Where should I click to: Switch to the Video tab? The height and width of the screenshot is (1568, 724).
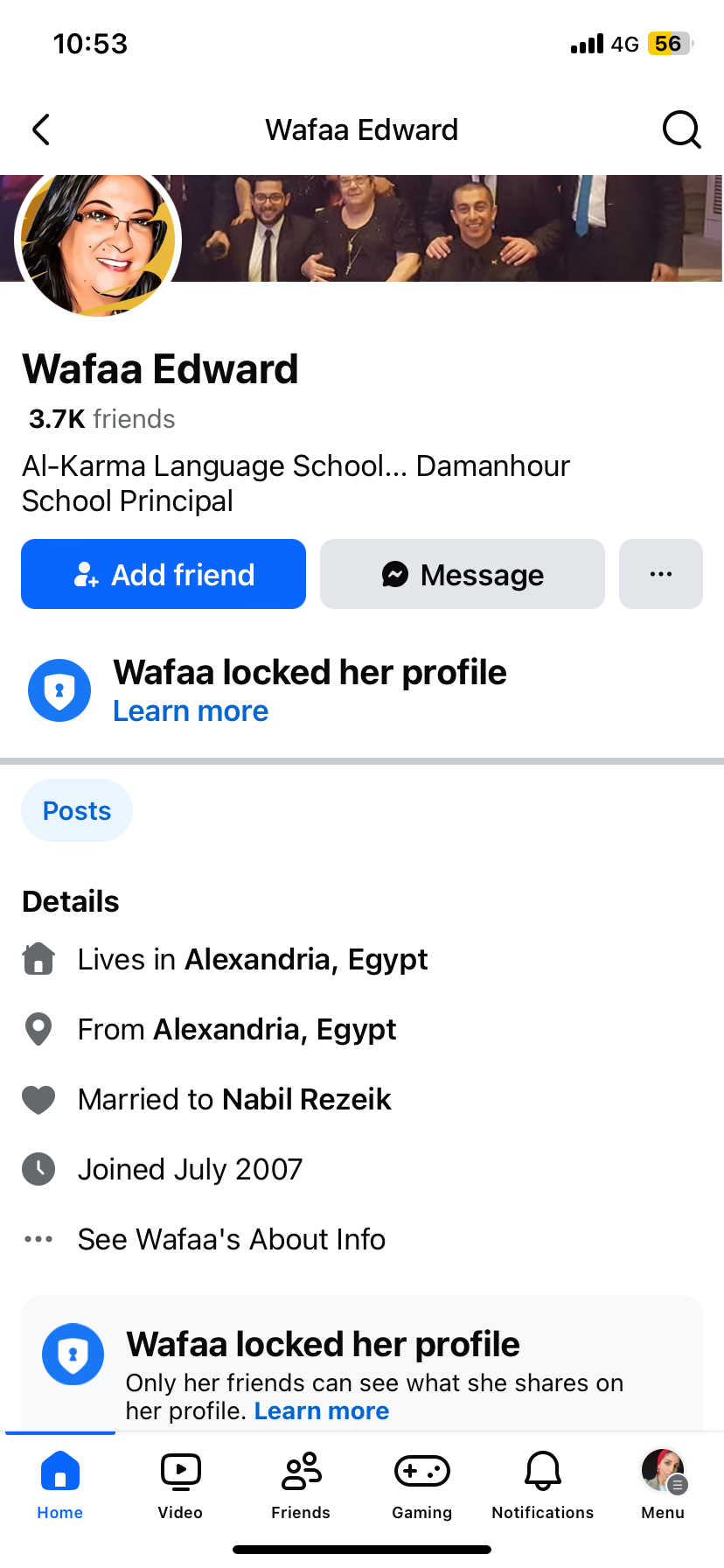click(x=180, y=1483)
